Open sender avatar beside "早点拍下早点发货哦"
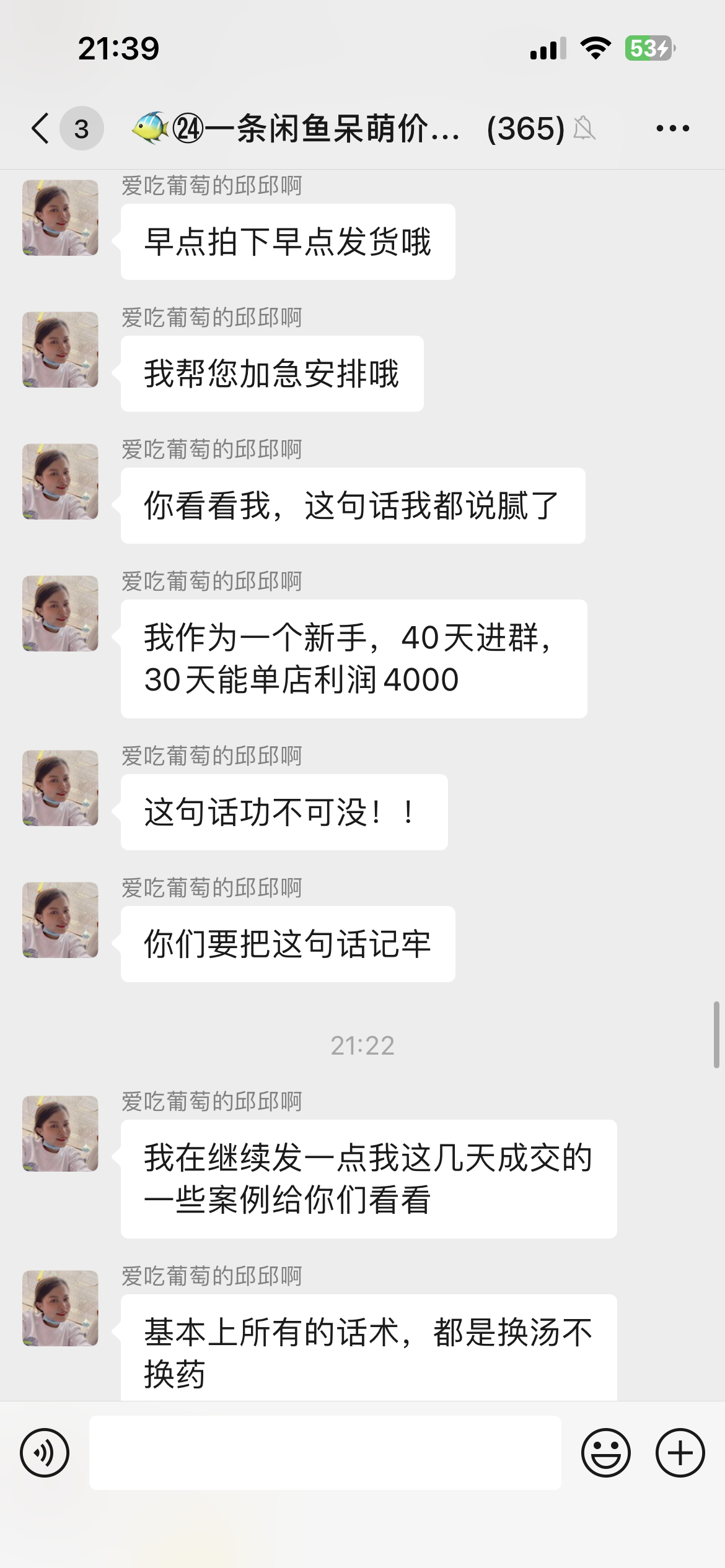Image resolution: width=725 pixels, height=1568 pixels. (x=60, y=218)
